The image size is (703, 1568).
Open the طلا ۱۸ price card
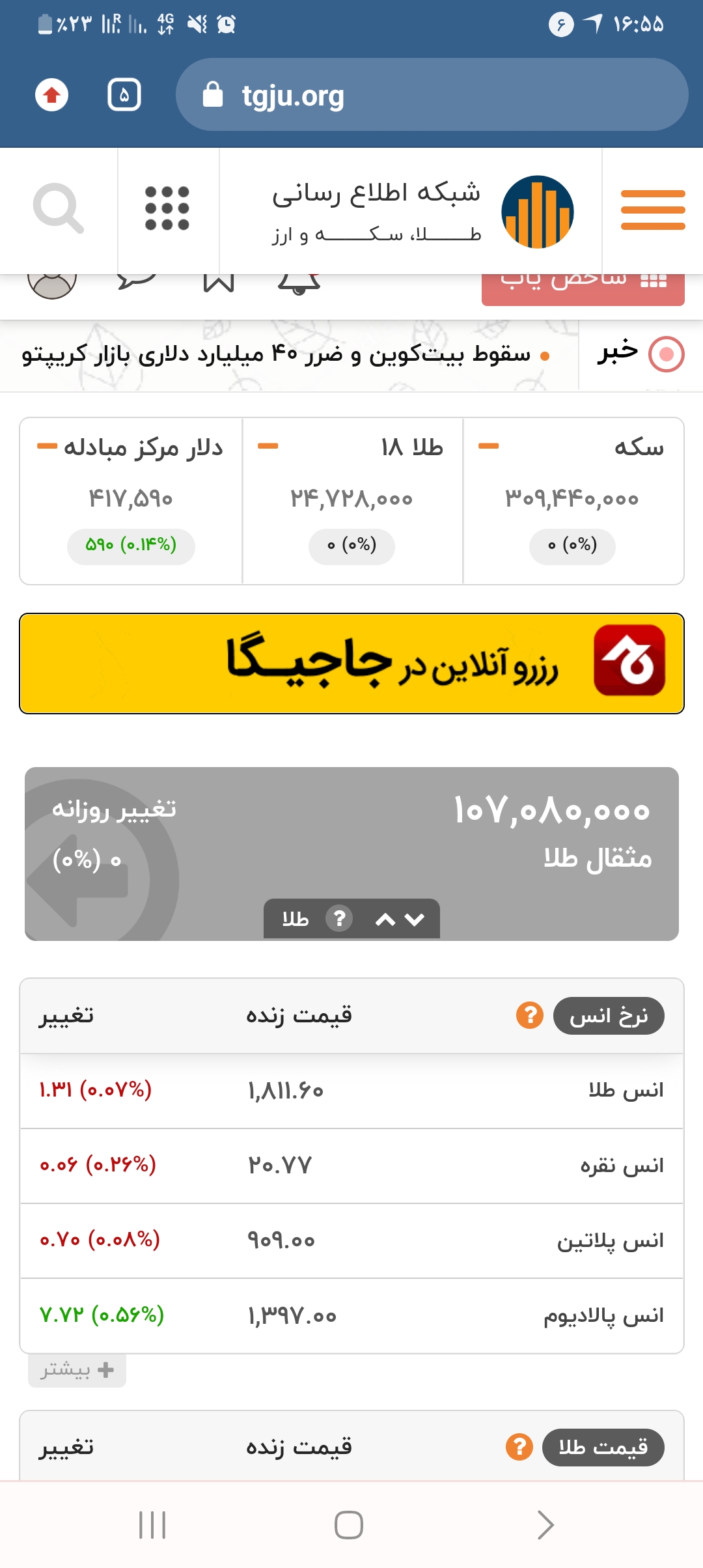[x=352, y=500]
